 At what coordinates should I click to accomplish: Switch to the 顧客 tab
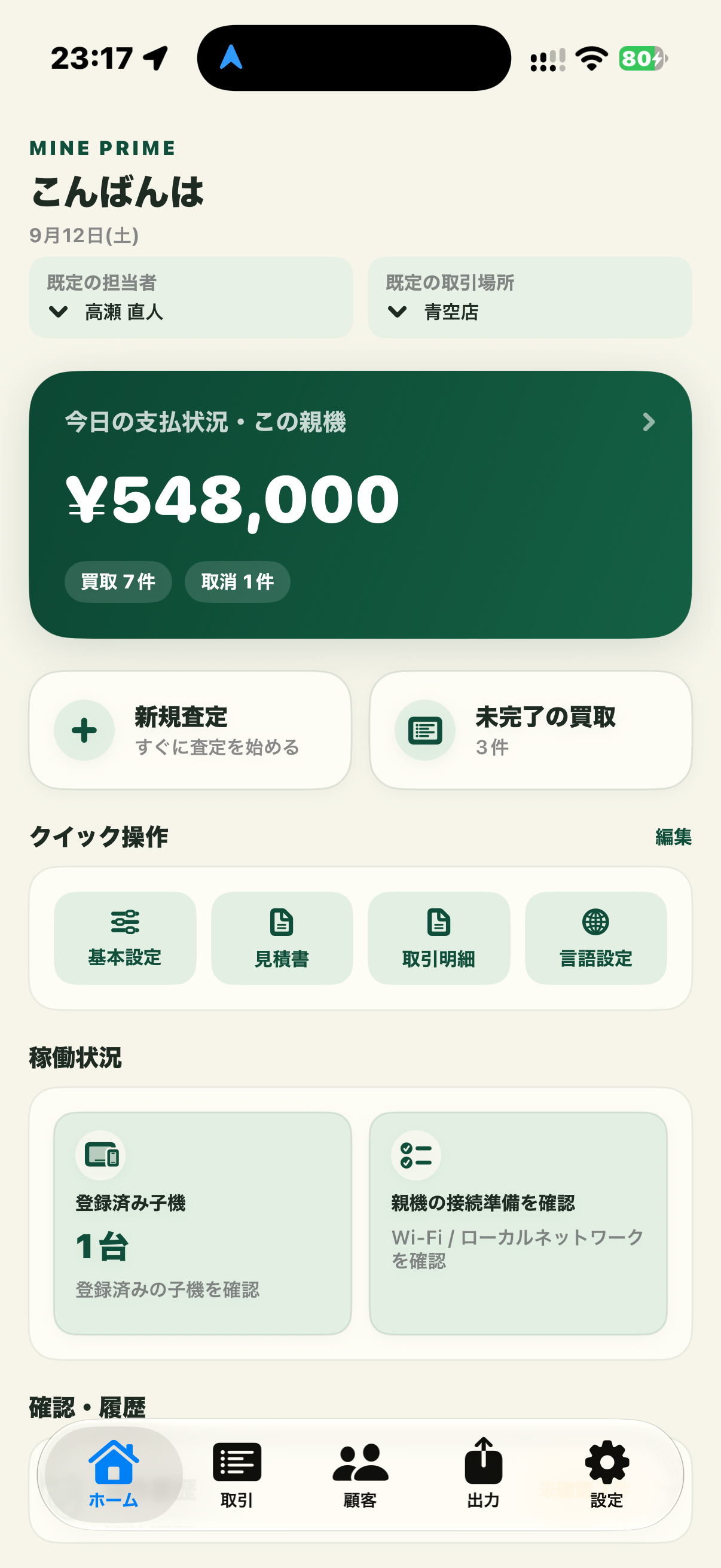click(x=360, y=1474)
